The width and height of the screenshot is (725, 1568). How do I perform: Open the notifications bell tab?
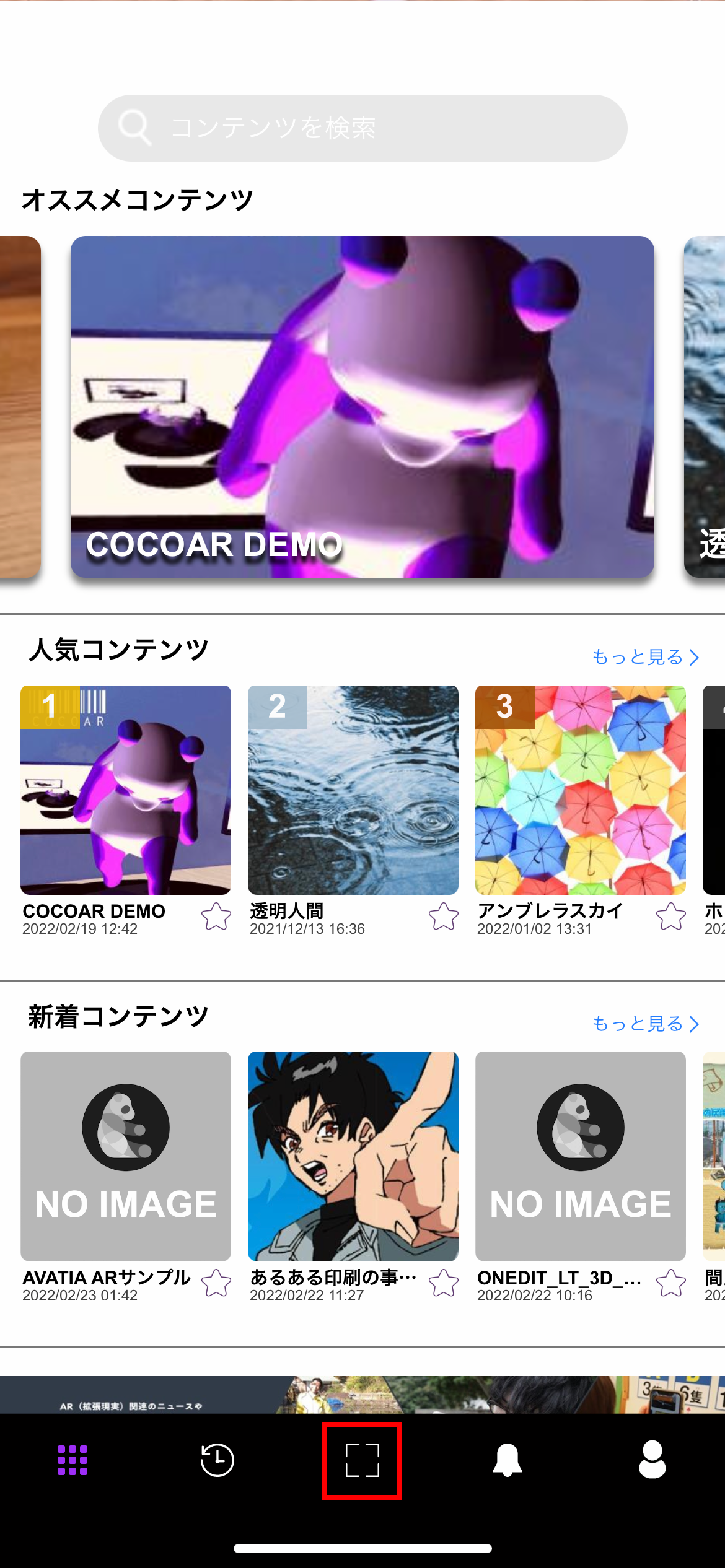tap(507, 1460)
